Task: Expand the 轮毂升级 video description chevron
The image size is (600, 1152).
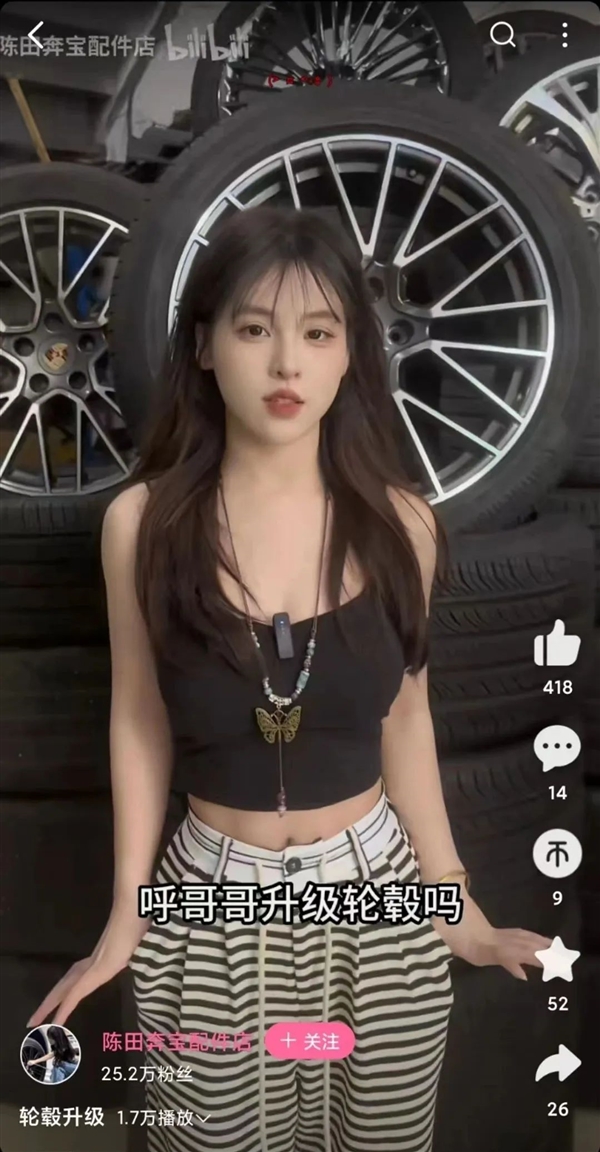Action: click(x=204, y=1118)
